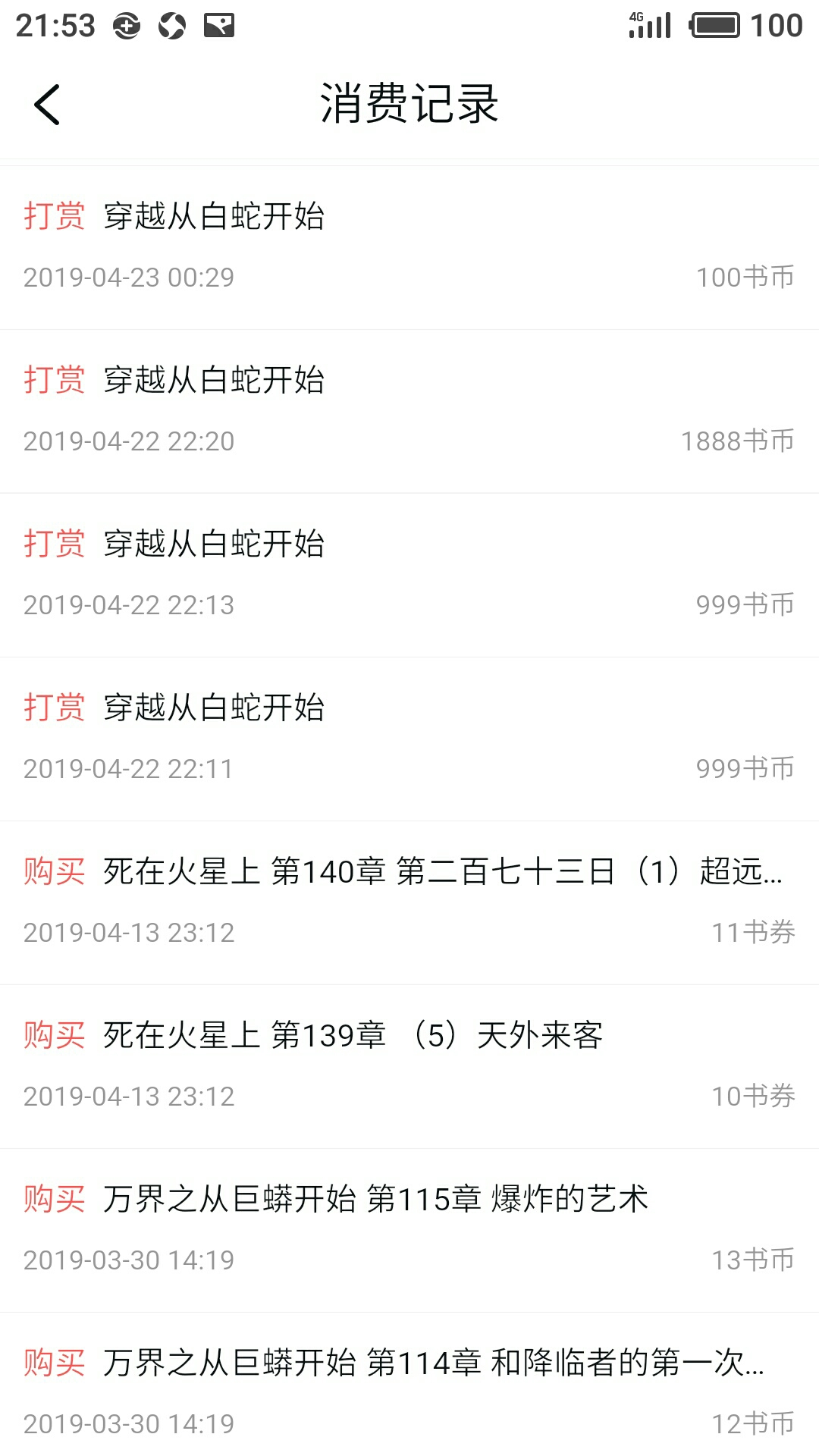View 万界之从巨蟒开始 第115章 purchase
Viewport: 819px width, 1456px height.
tap(409, 1231)
